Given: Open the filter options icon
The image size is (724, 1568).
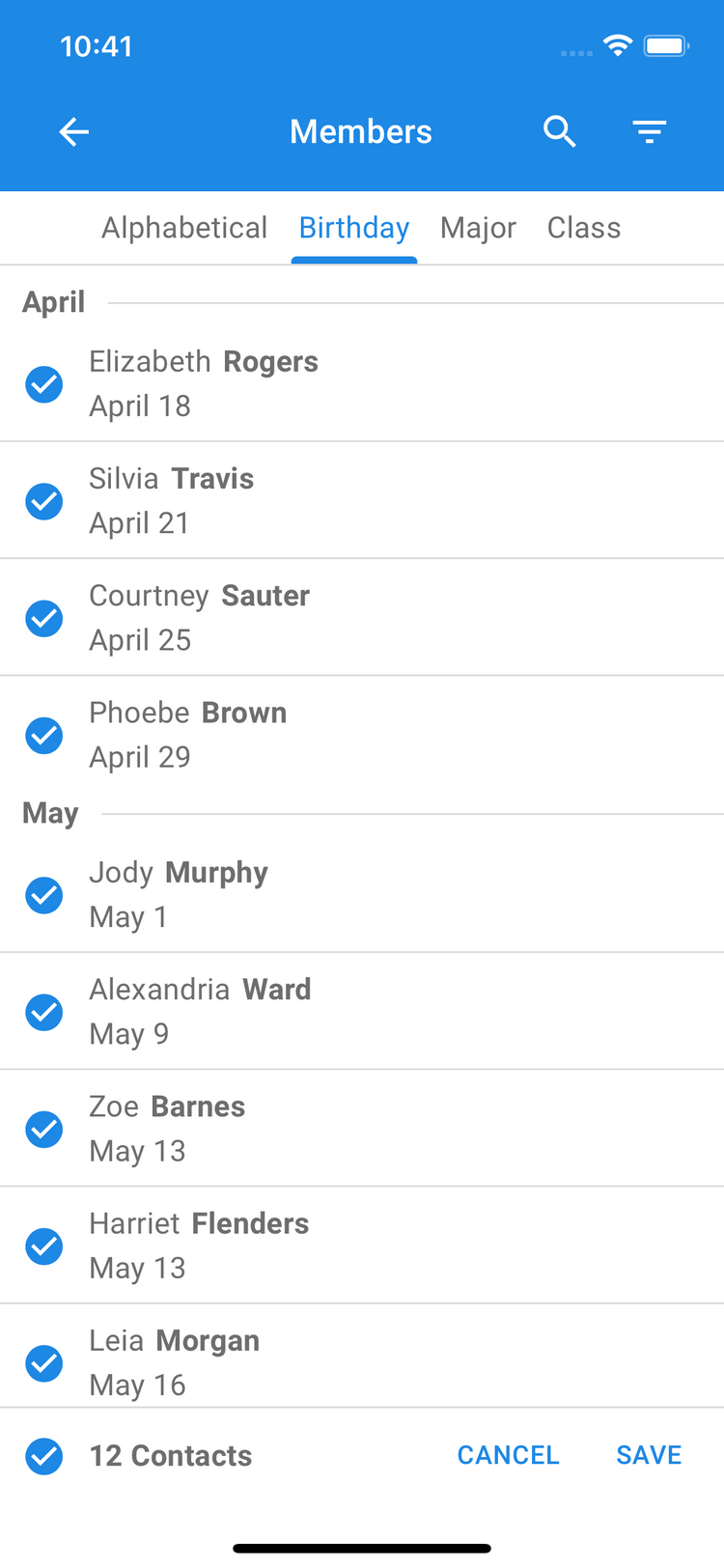Looking at the screenshot, I should pos(650,131).
